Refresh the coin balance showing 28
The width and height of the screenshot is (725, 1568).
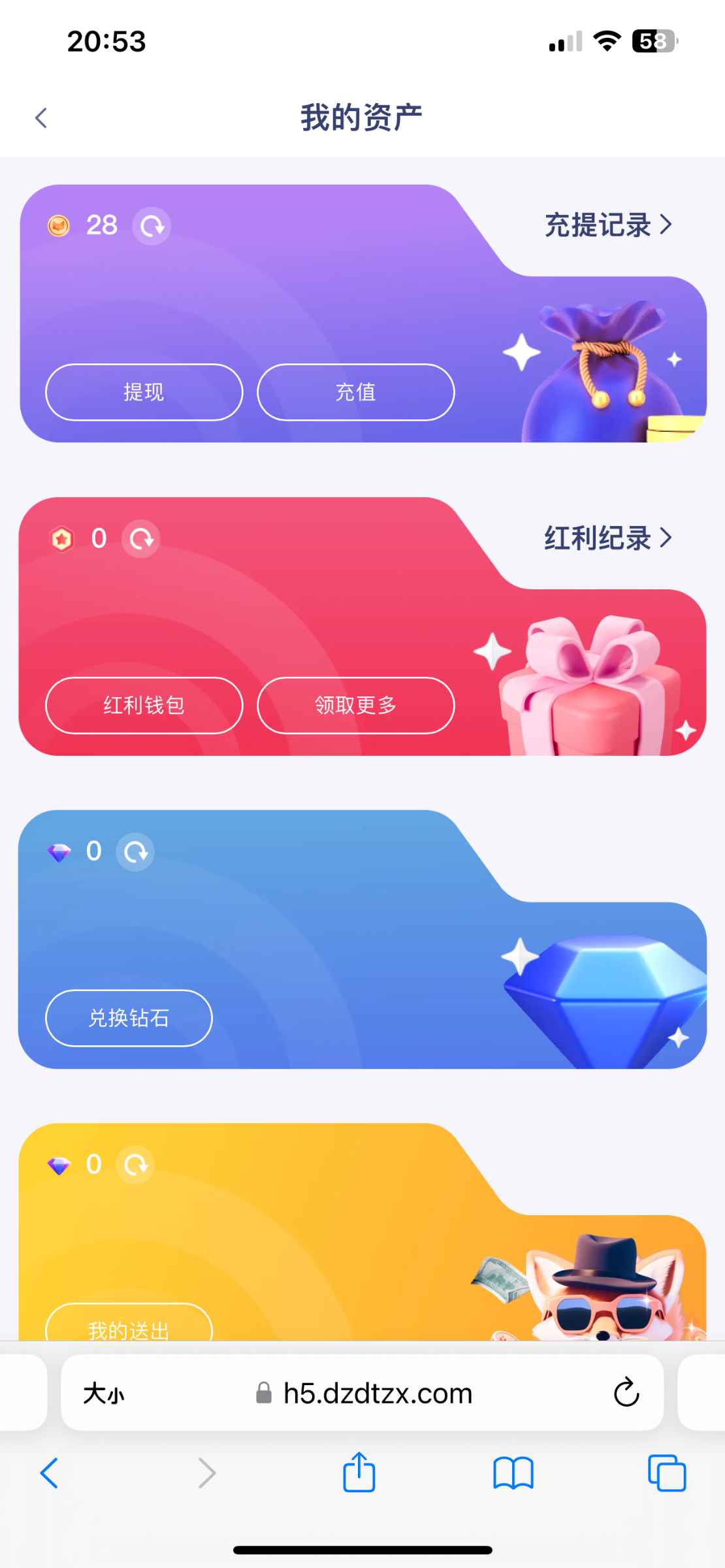tap(152, 226)
